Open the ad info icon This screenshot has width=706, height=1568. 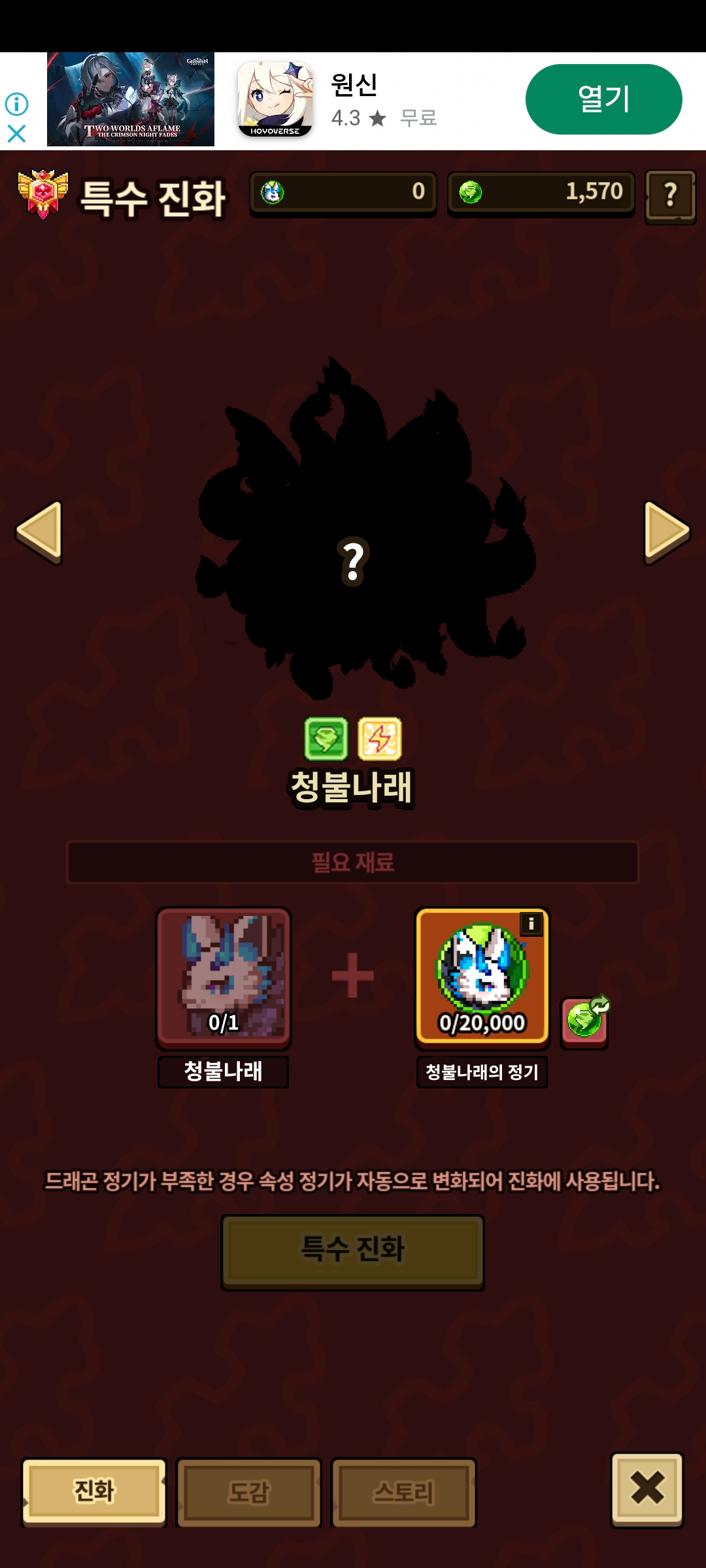pyautogui.click(x=16, y=104)
